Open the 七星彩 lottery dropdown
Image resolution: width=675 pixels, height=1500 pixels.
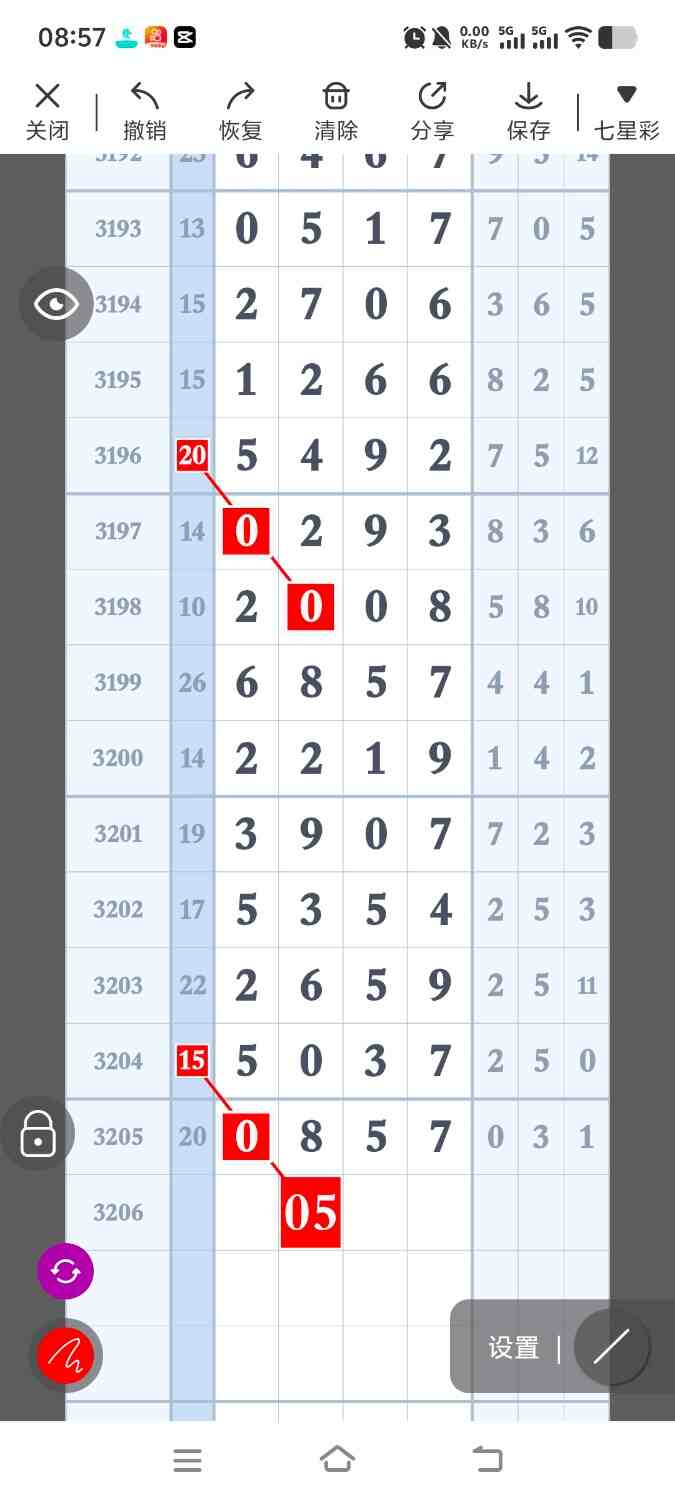point(627,111)
